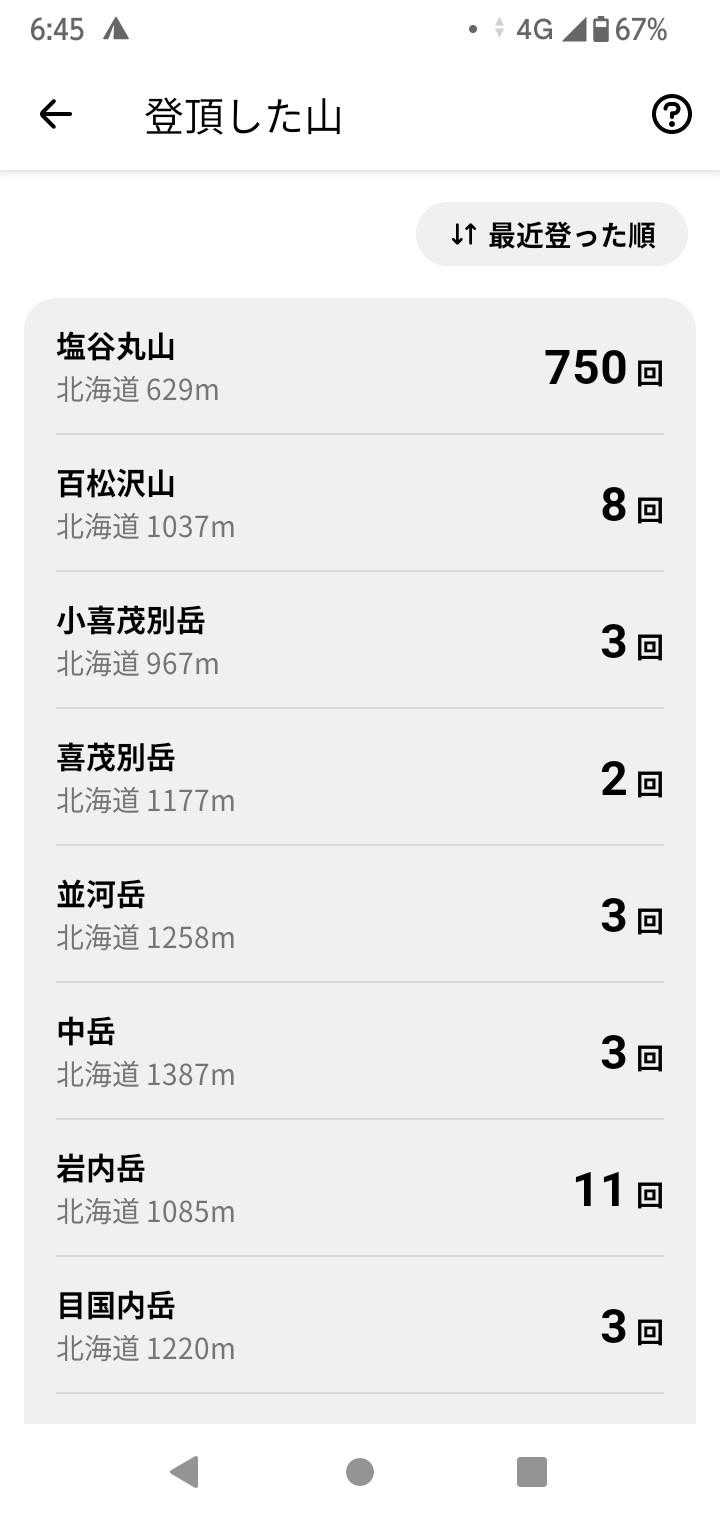The width and height of the screenshot is (720, 1520).
Task: Open the help question mark icon
Action: (x=671, y=116)
